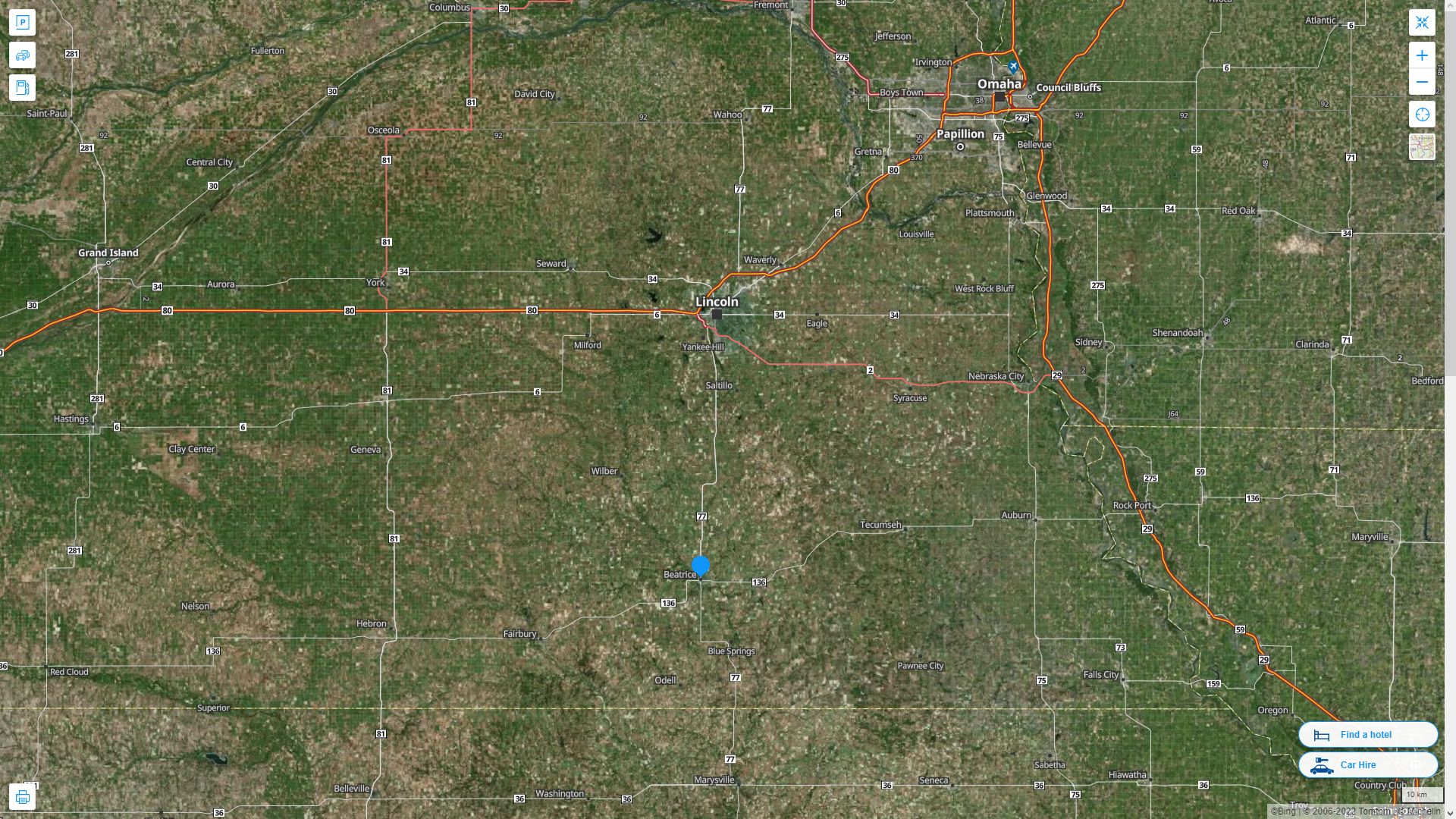This screenshot has width=1456, height=819.
Task: Zoom out of the map
Action: pos(1422,82)
